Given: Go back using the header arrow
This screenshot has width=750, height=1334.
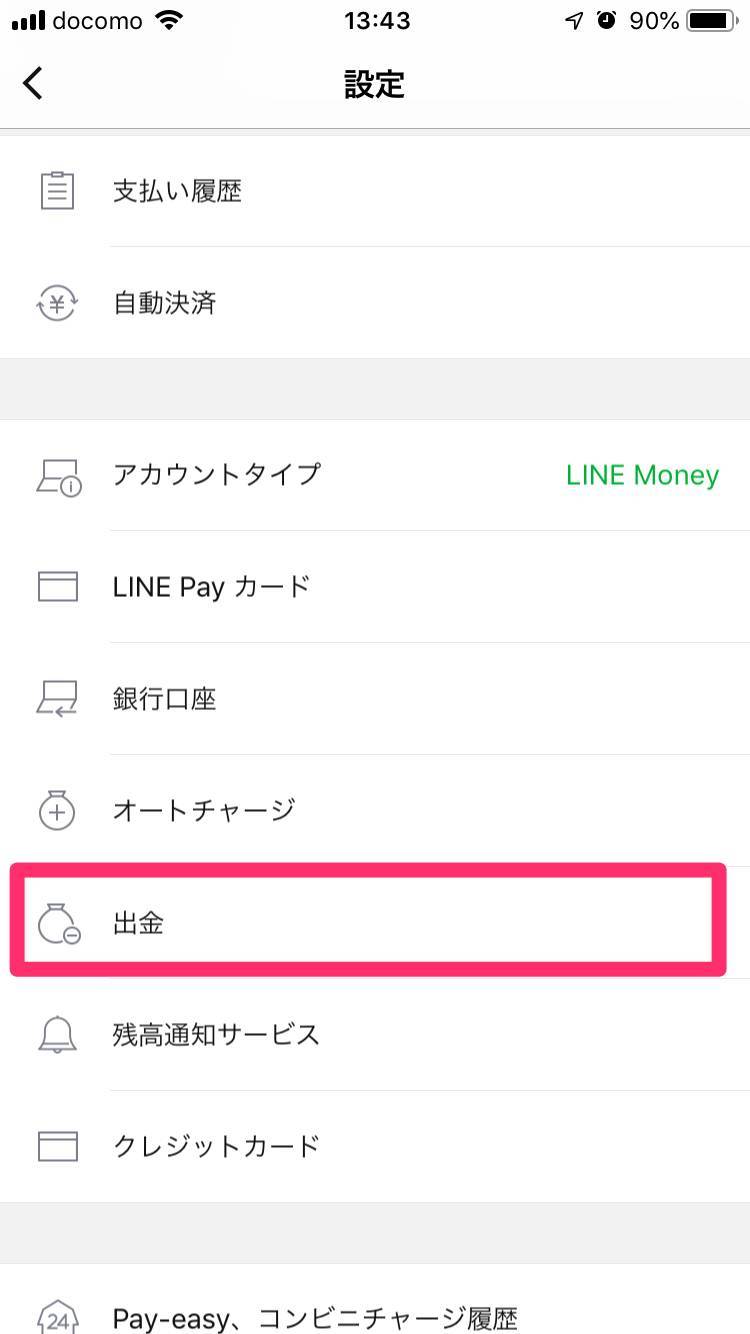Looking at the screenshot, I should coord(33,84).
